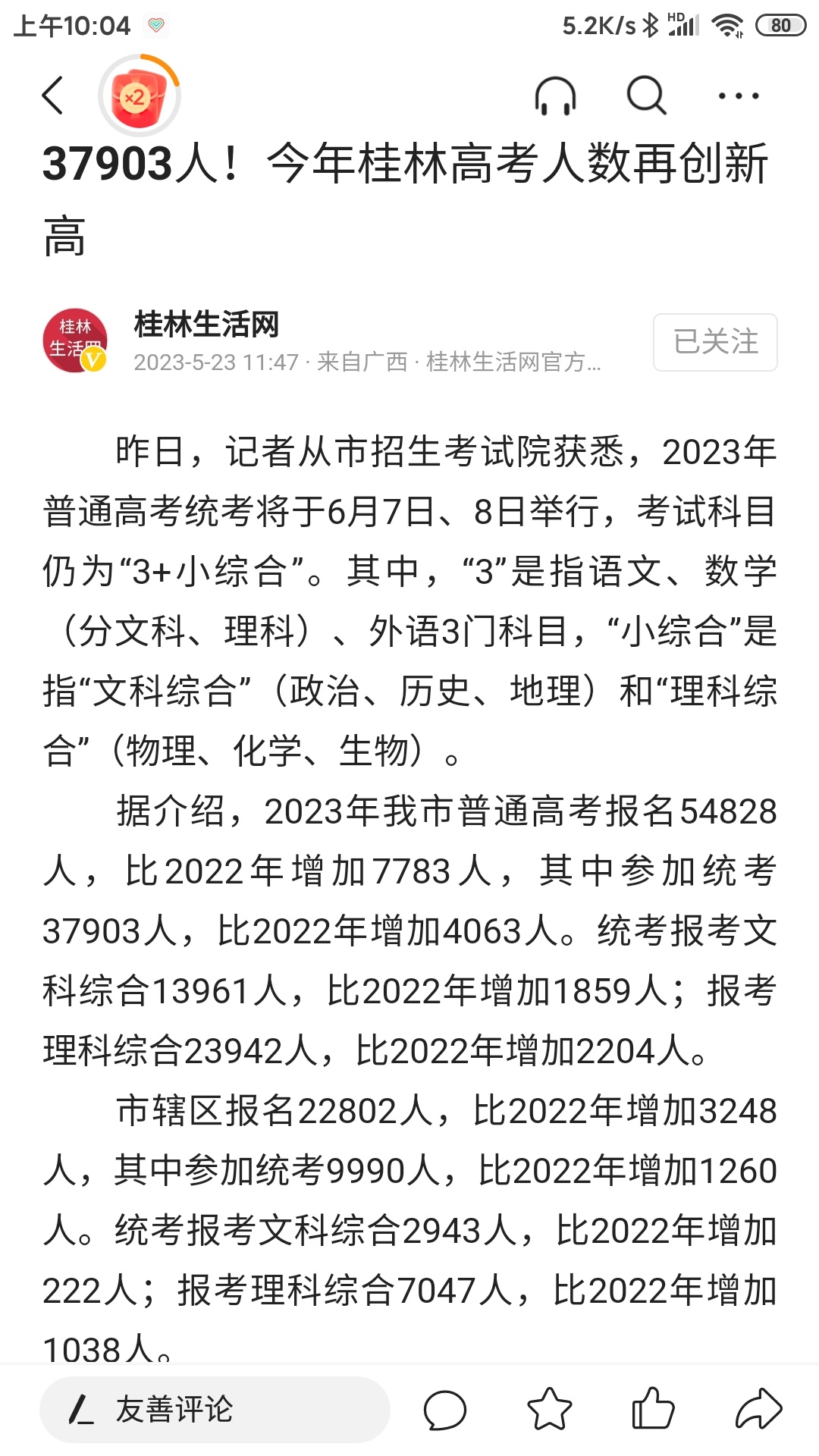Tap the 已关注 following button

click(x=715, y=342)
